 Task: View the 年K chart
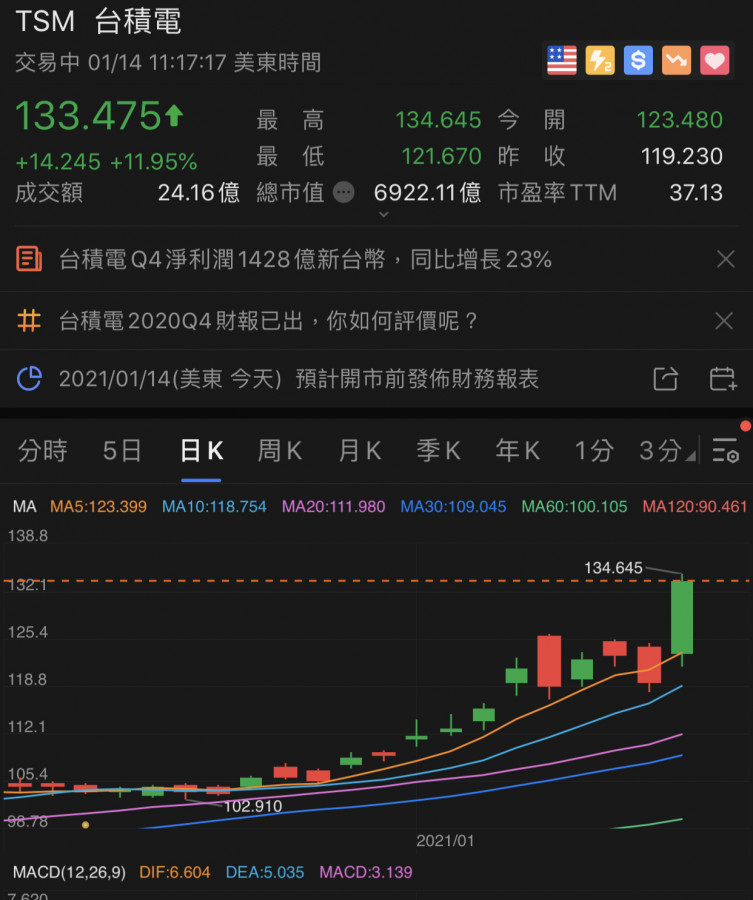point(518,451)
